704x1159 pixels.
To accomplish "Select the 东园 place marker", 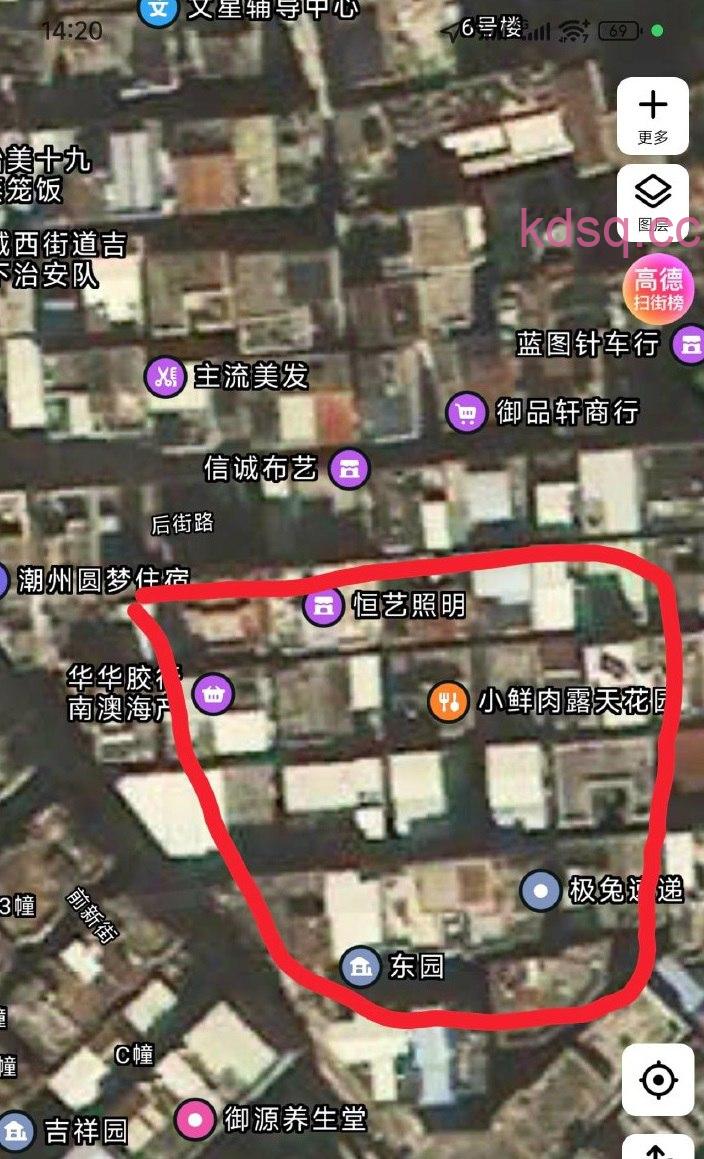I will click(x=360, y=966).
